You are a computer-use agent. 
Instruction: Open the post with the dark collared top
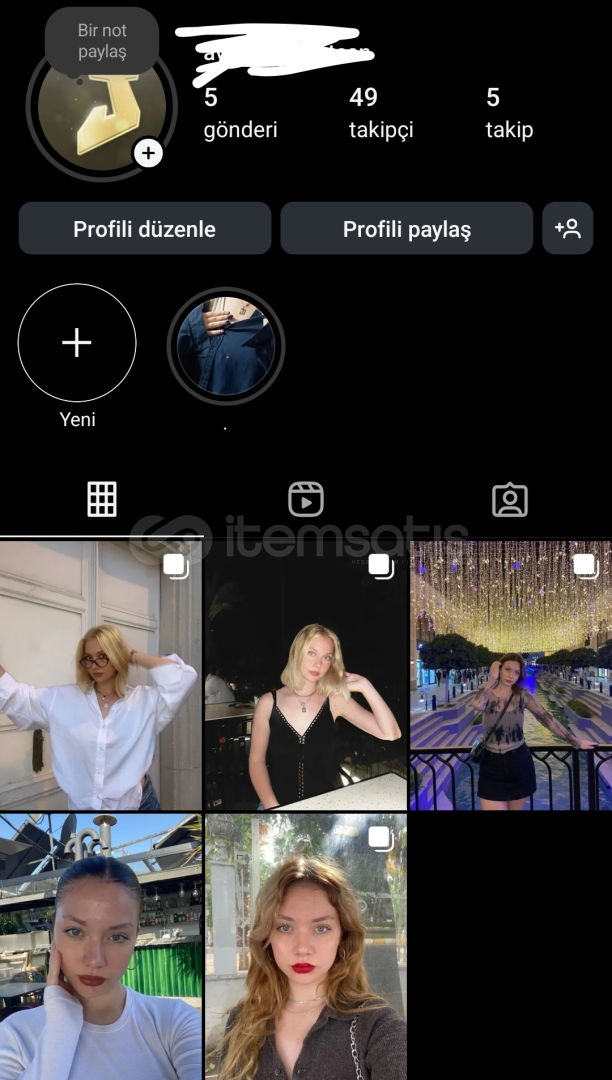pyautogui.click(x=306, y=946)
